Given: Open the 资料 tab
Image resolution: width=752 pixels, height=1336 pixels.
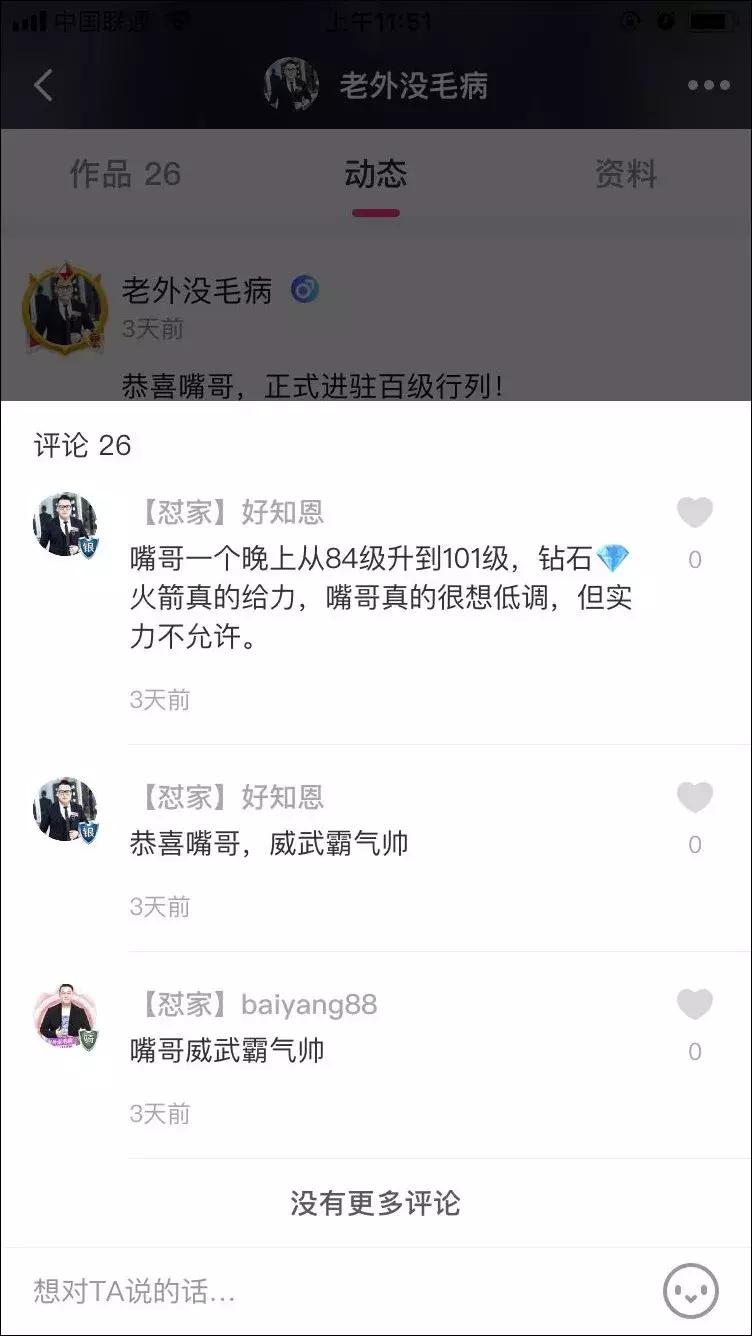Looking at the screenshot, I should click(626, 174).
